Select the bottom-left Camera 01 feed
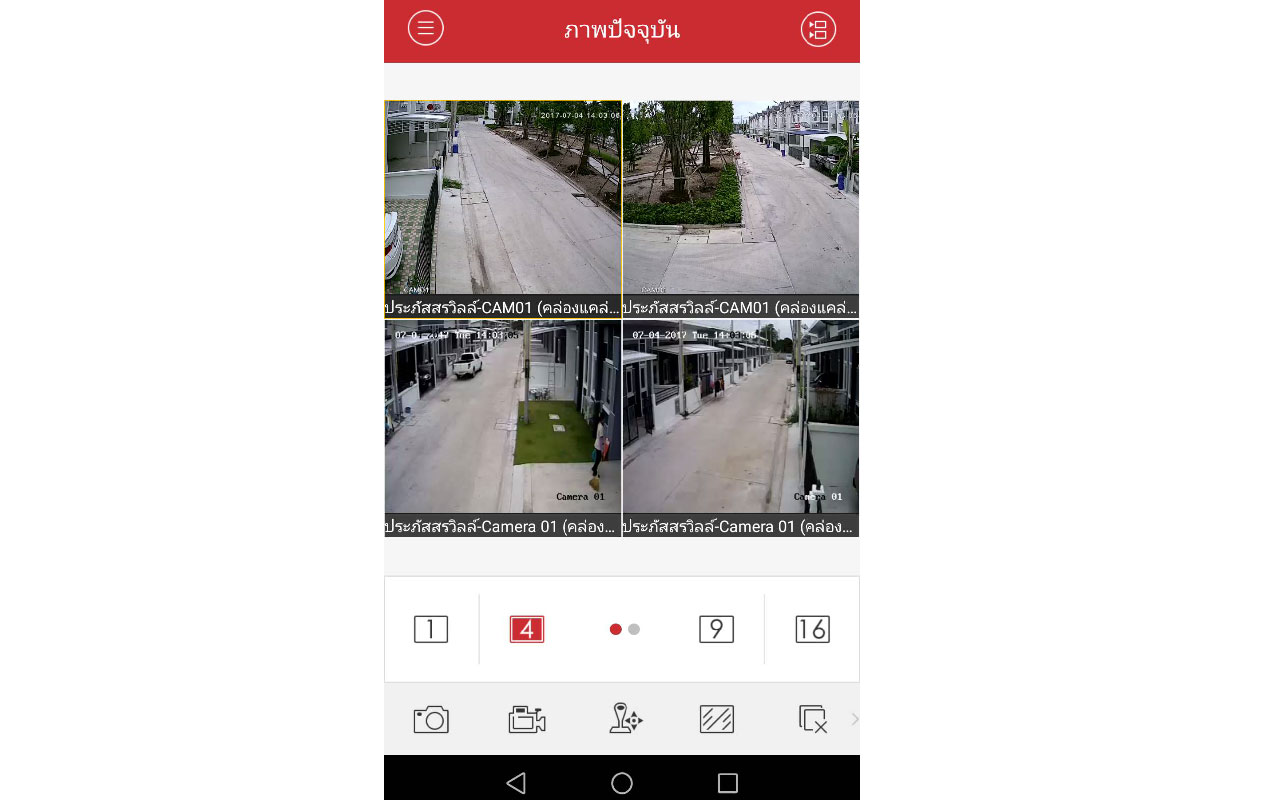This screenshot has width=1280, height=800. coord(503,417)
